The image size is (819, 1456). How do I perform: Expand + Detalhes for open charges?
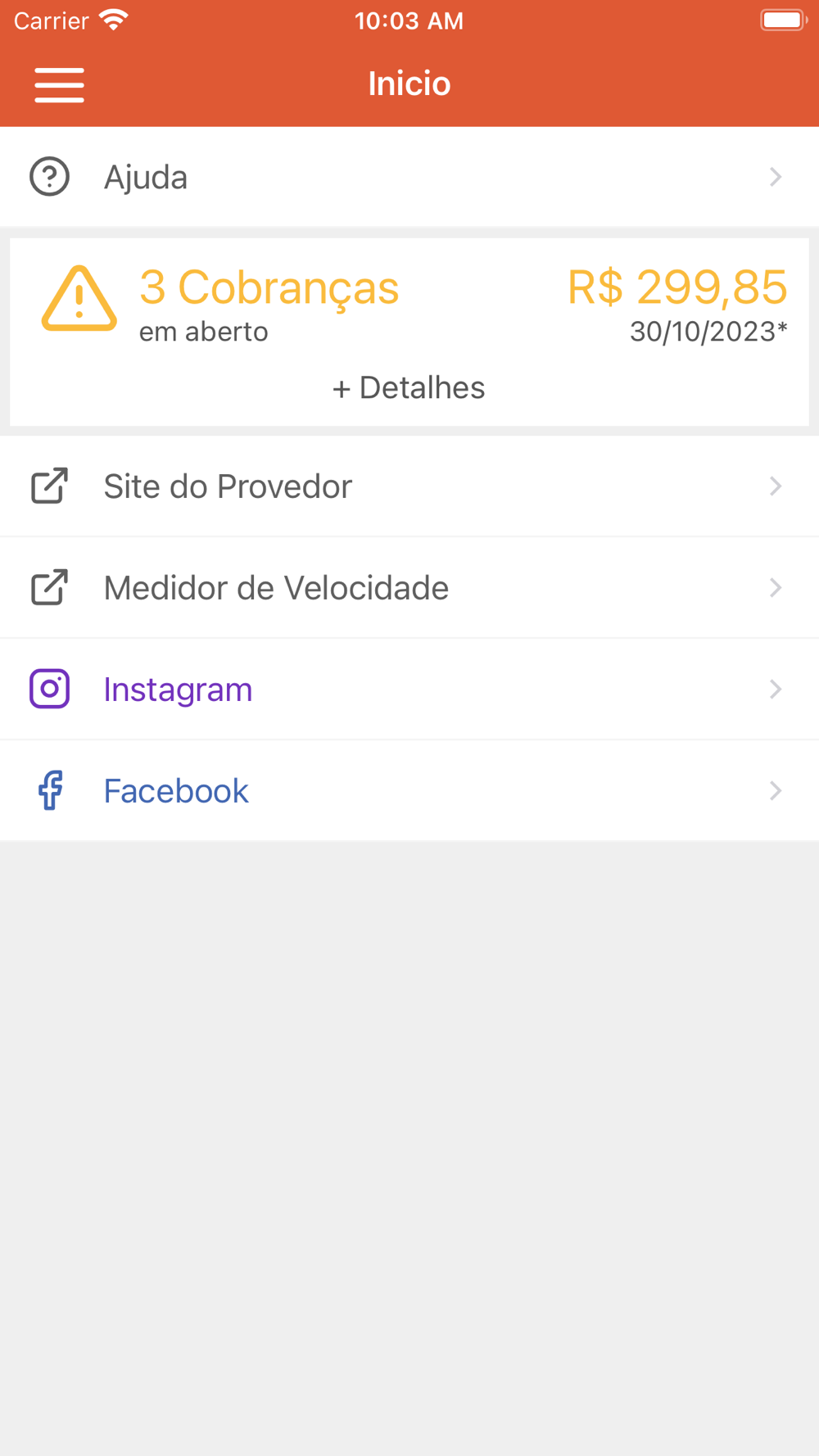[x=409, y=387]
